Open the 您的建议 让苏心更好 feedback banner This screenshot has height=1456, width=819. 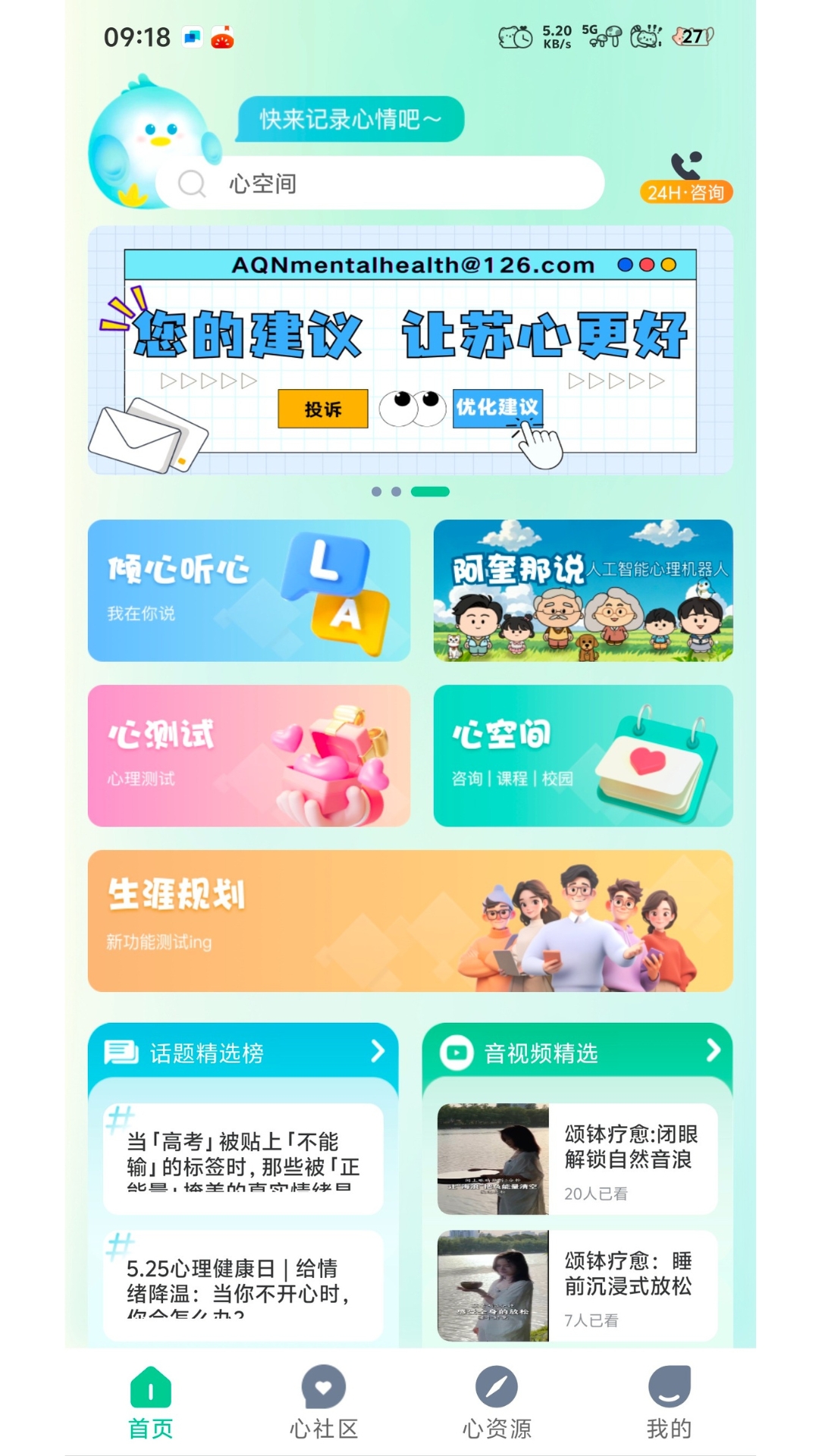coord(410,350)
